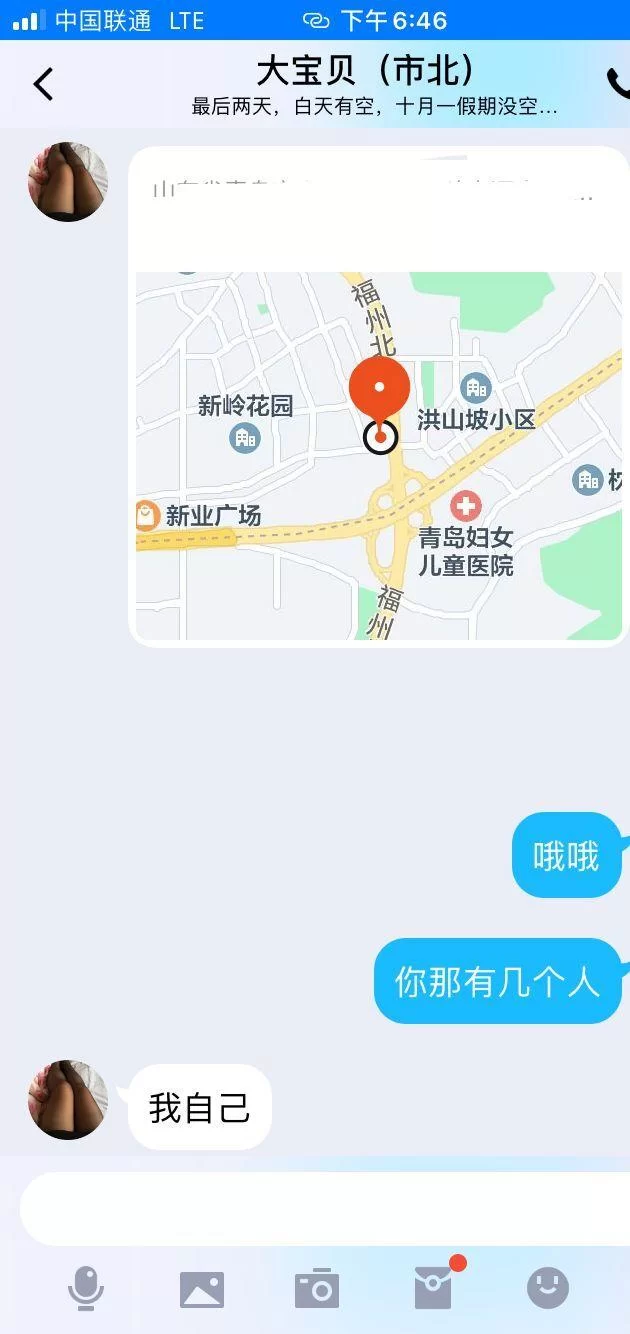Record a voice message with the microphone
The width and height of the screenshot is (630, 1334).
coord(86,1288)
